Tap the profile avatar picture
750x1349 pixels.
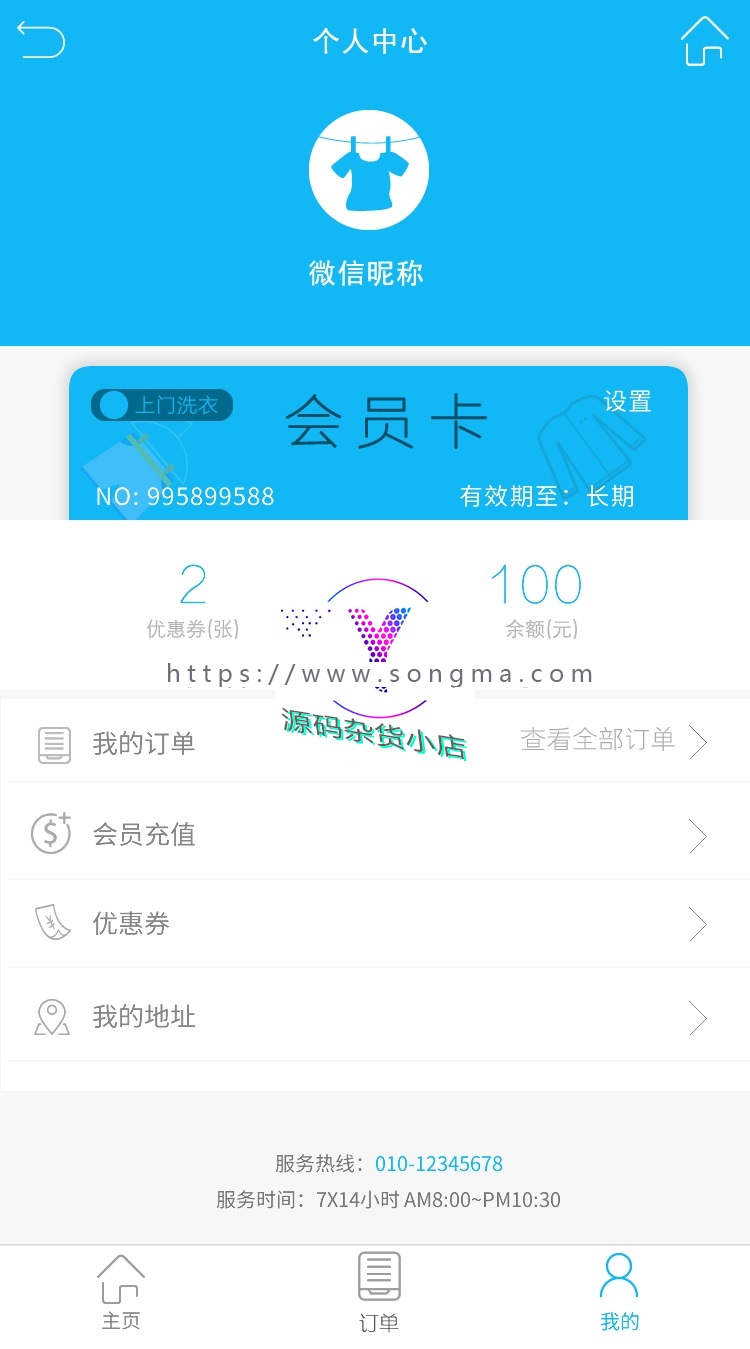tap(368, 170)
